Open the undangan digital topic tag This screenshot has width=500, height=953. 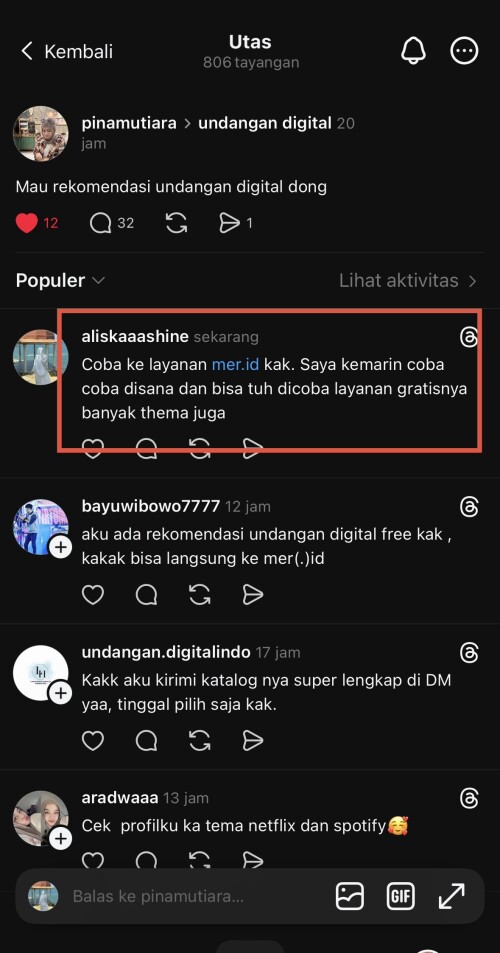pos(265,123)
